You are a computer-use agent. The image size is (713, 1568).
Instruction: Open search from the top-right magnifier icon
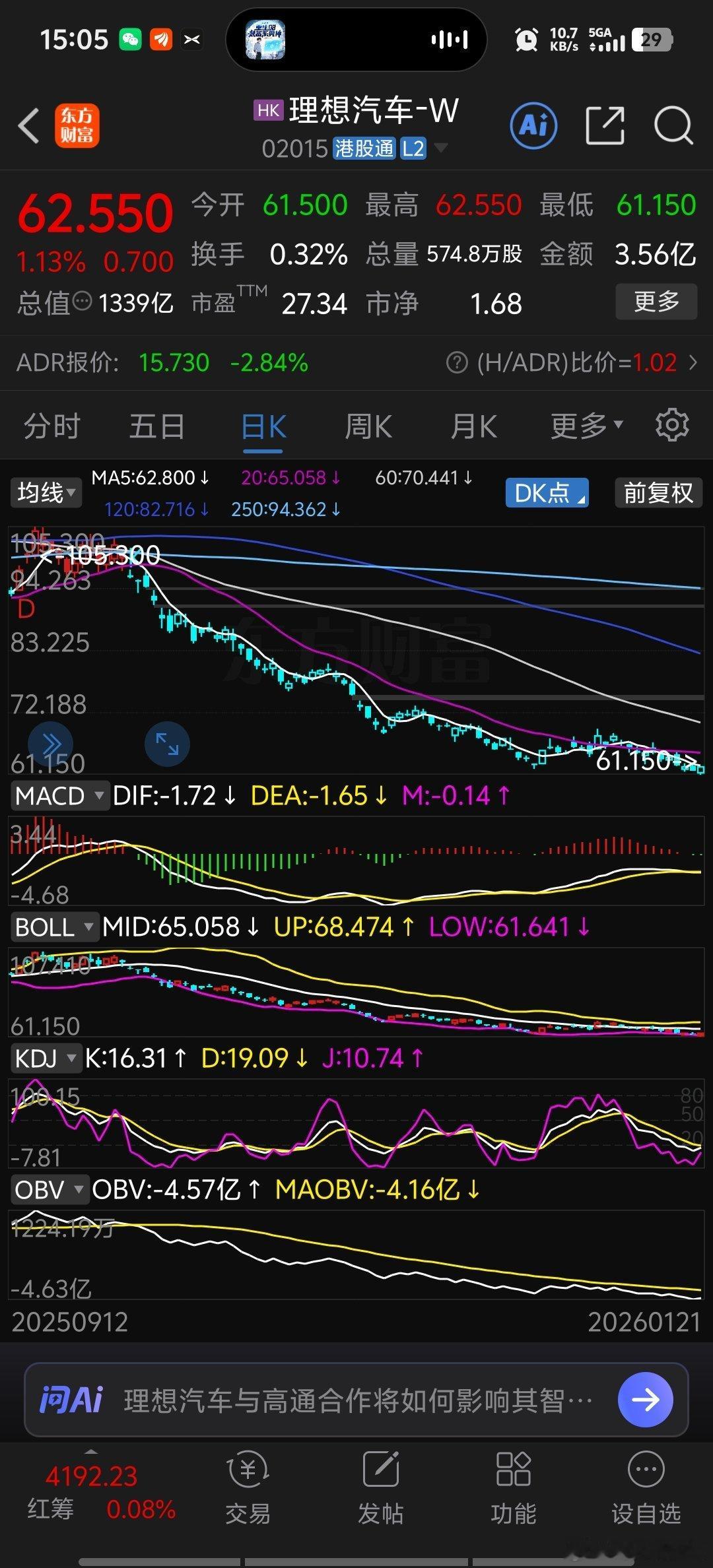click(673, 125)
